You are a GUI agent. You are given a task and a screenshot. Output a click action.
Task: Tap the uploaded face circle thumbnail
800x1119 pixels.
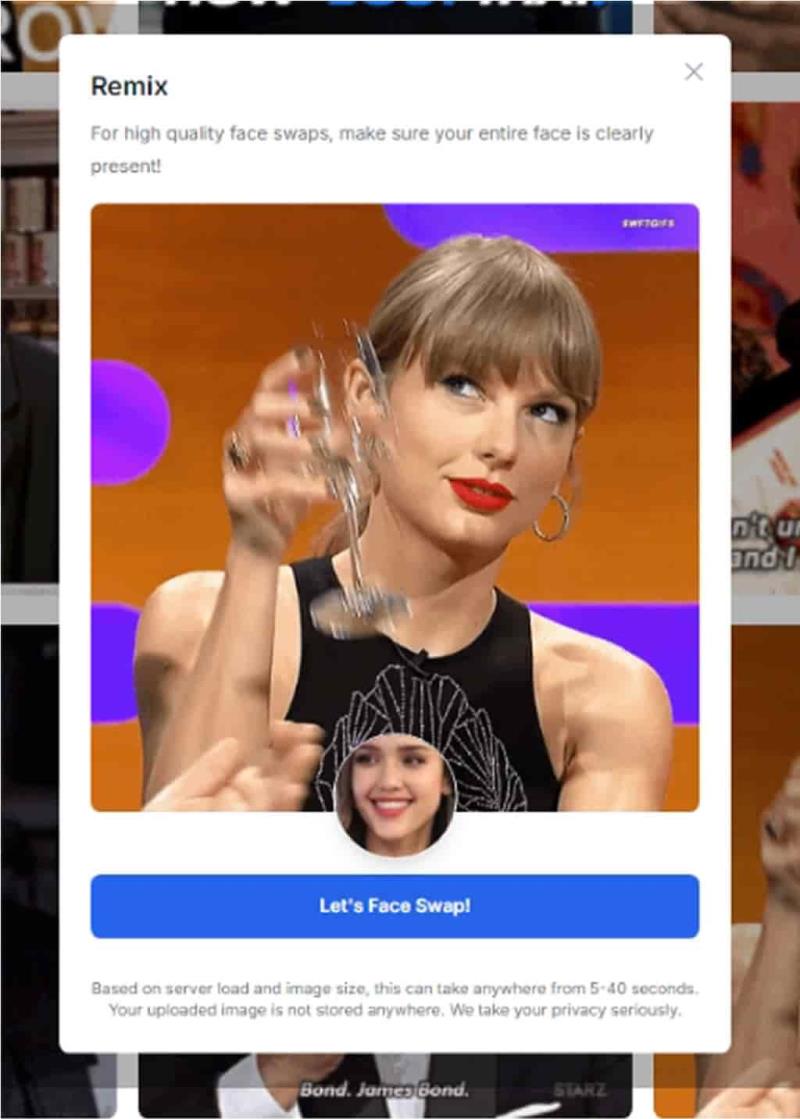pos(394,795)
